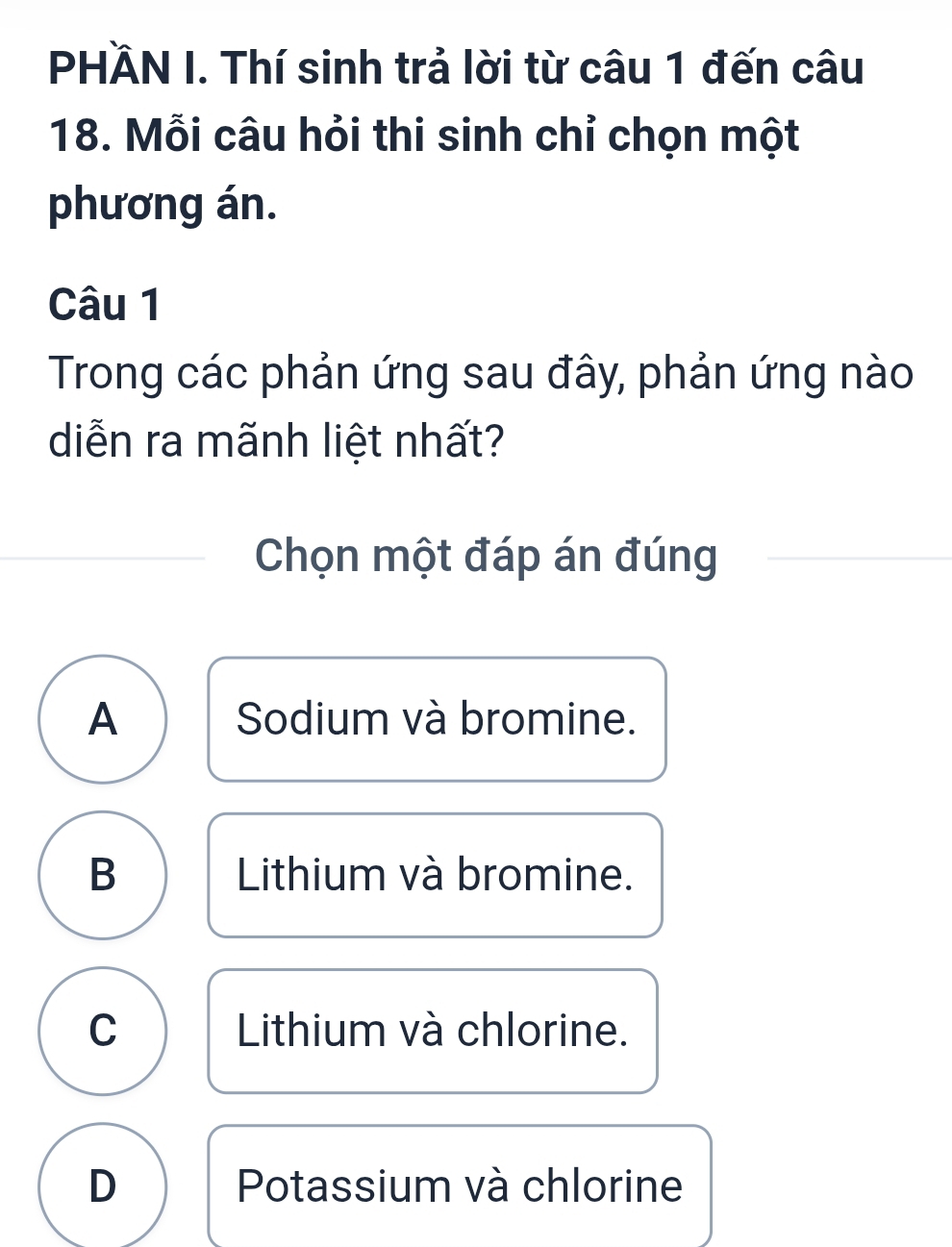Pick answer C, Lithium và chlorine
The width and height of the screenshot is (952, 1247).
[102, 1031]
